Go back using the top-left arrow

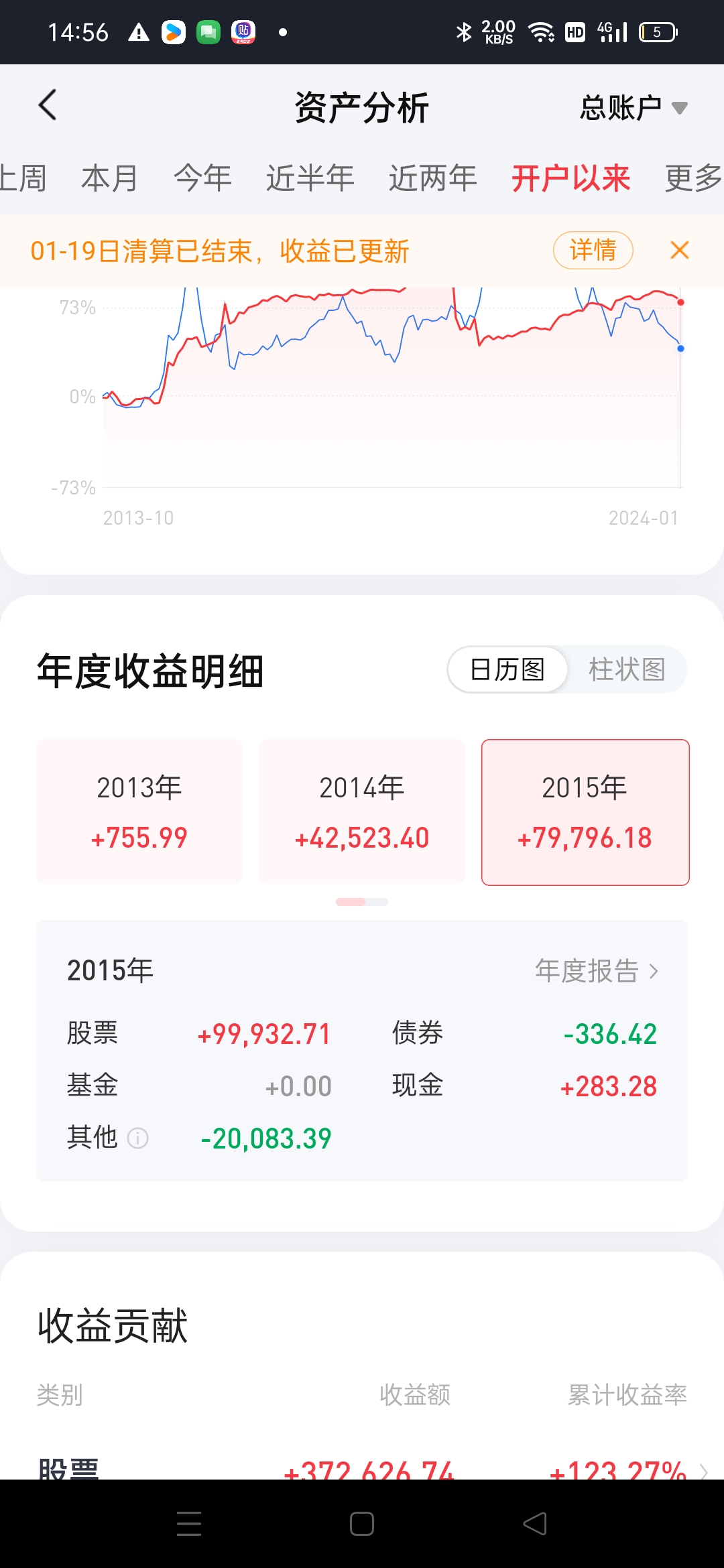point(48,105)
